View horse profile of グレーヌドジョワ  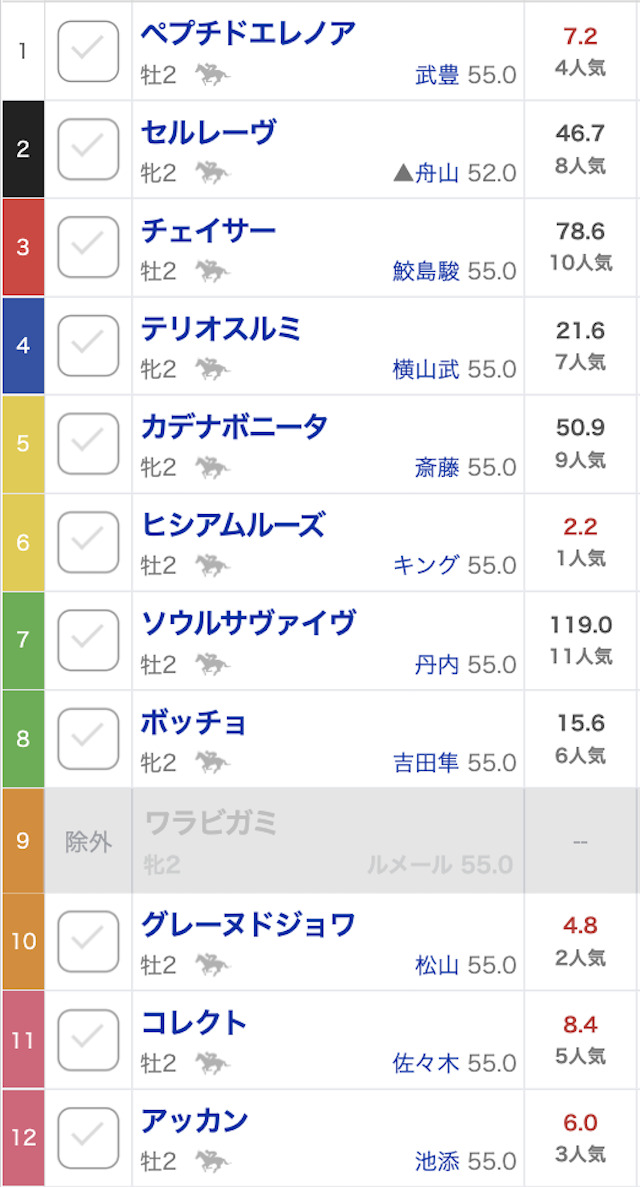point(248,924)
